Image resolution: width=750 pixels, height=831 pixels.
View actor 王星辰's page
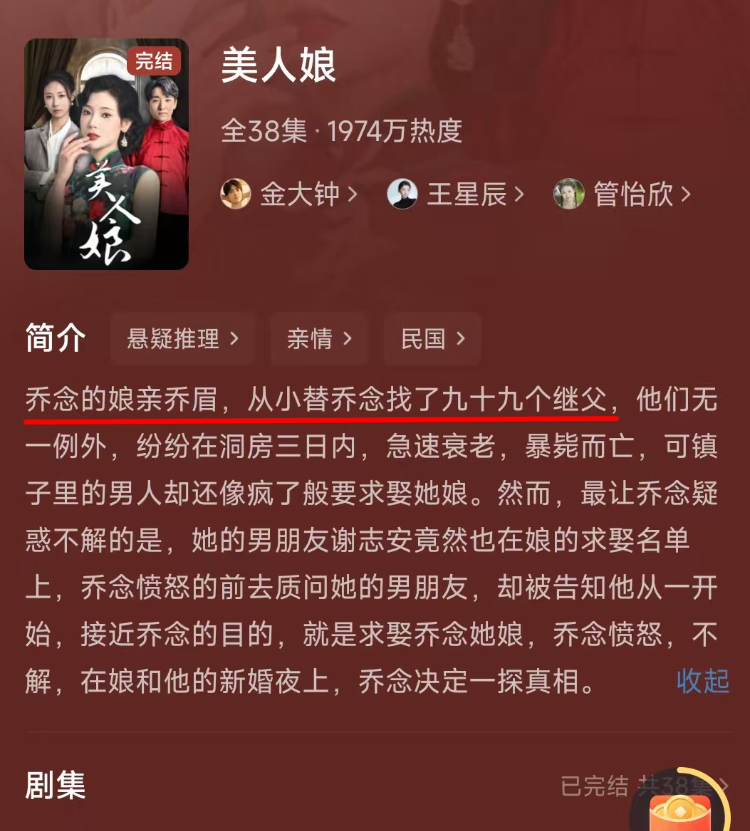pyautogui.click(x=456, y=194)
